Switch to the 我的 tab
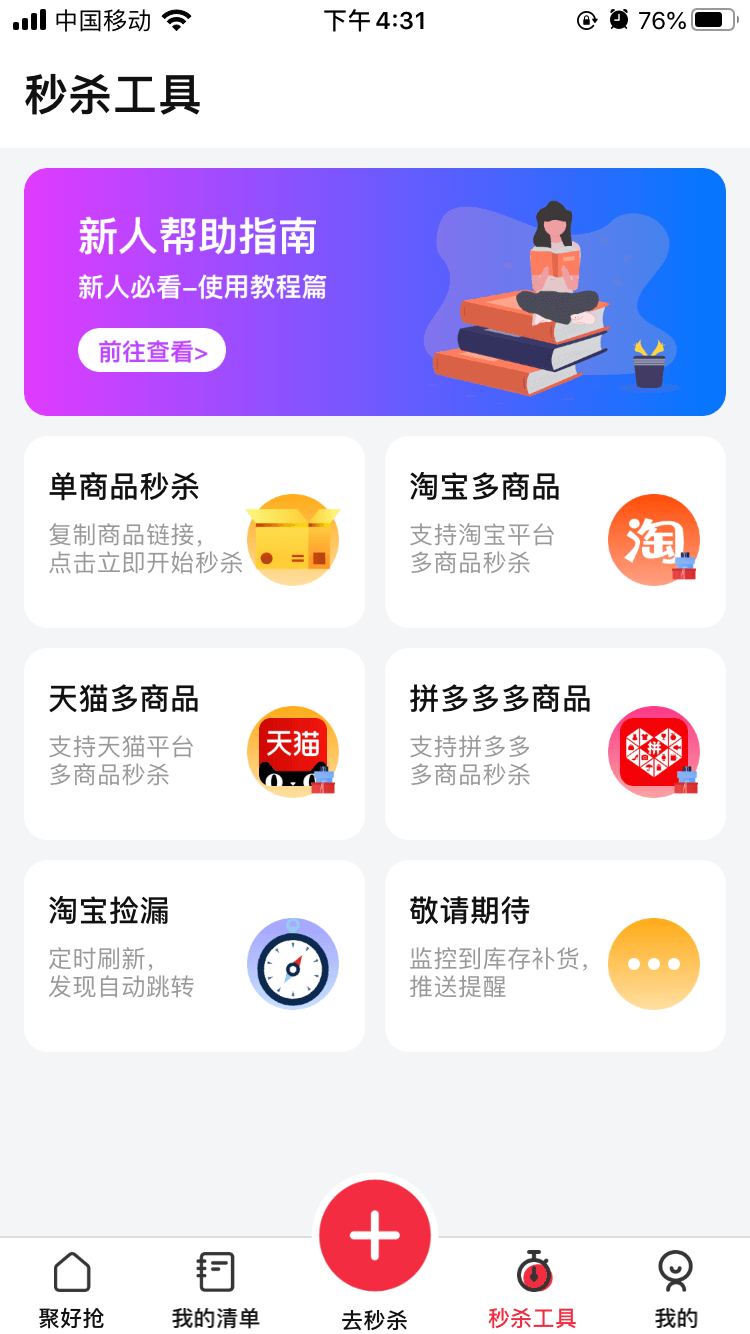Image resolution: width=750 pixels, height=1334 pixels. [x=676, y=1290]
